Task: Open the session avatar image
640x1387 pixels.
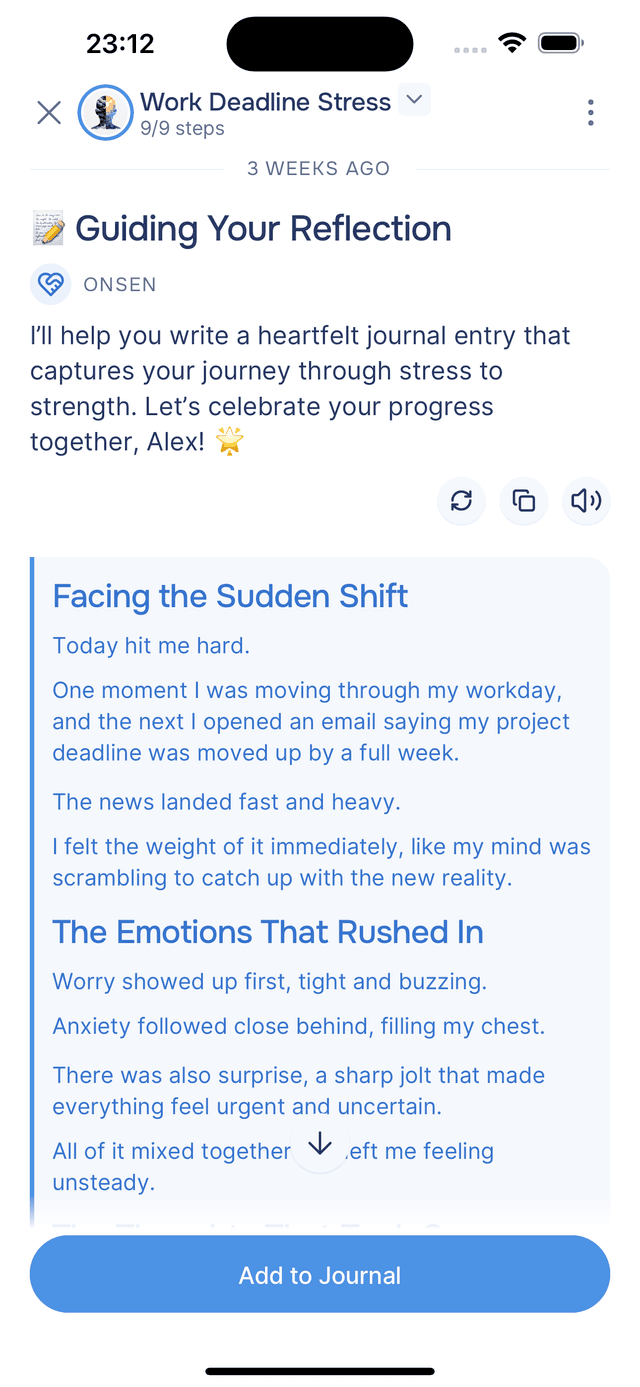Action: (x=106, y=113)
